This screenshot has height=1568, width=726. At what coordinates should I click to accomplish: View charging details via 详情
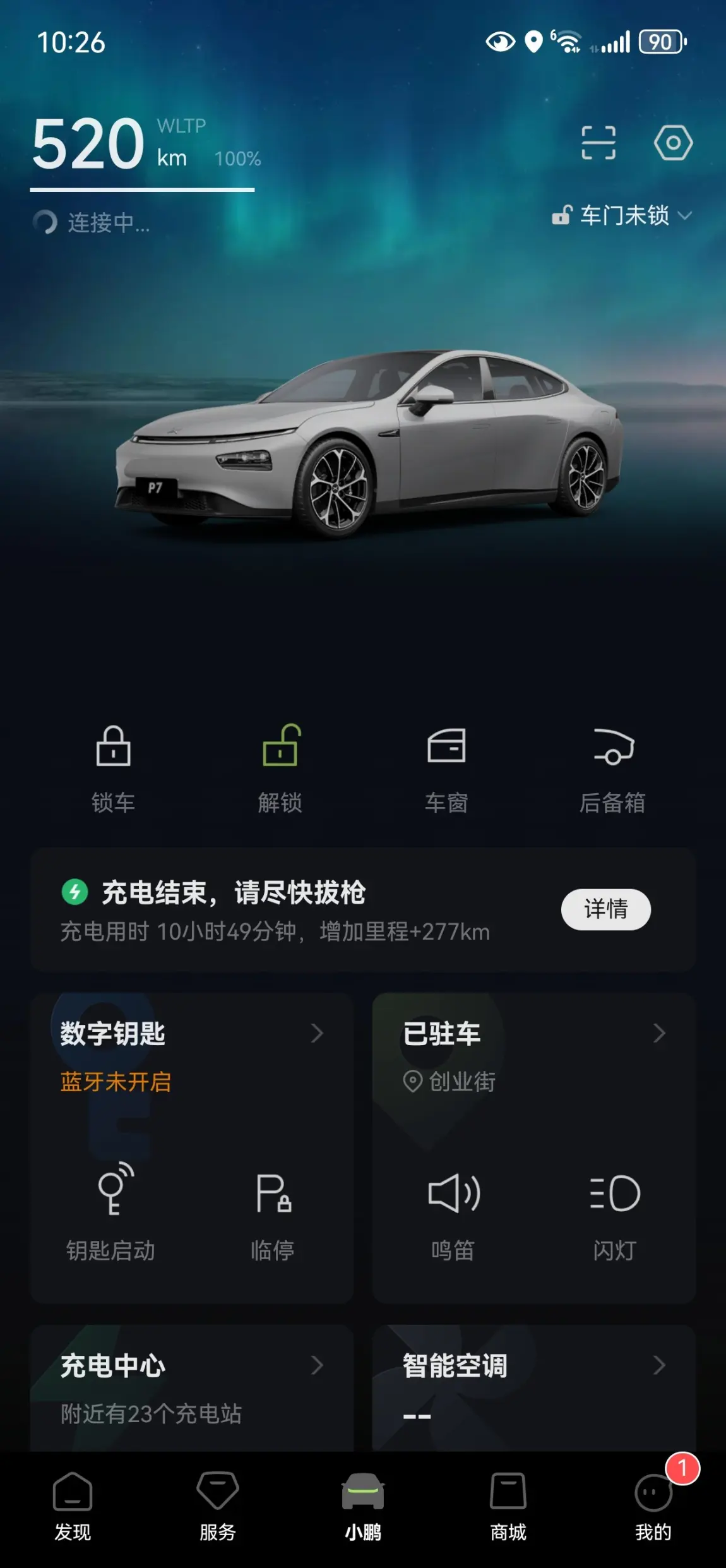pos(605,909)
